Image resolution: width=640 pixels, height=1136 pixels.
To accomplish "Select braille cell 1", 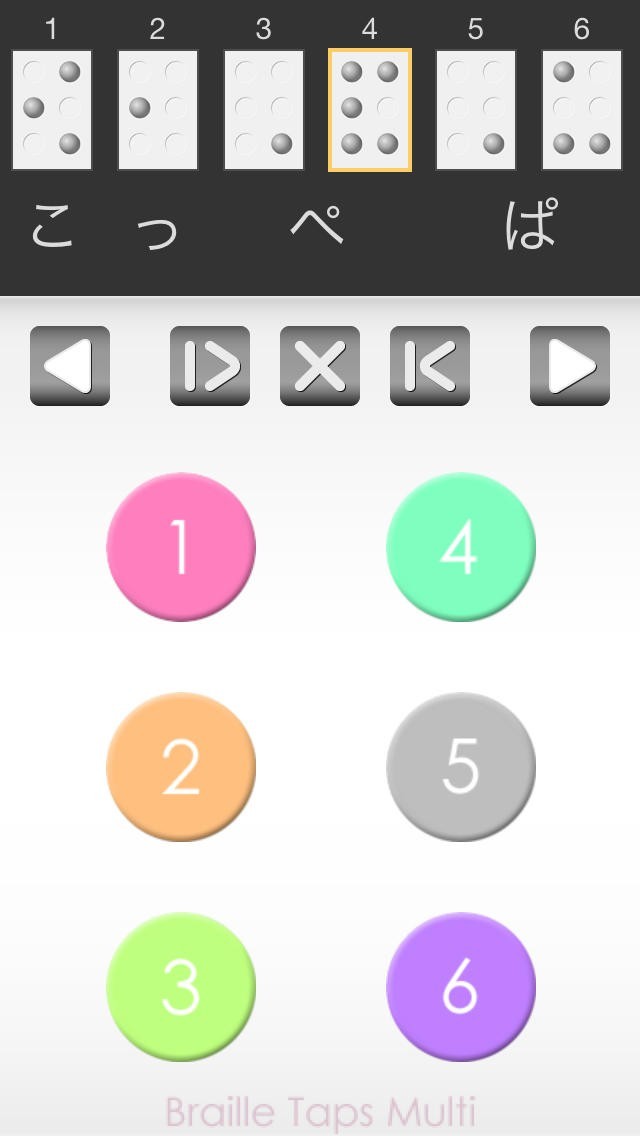I will [x=52, y=110].
